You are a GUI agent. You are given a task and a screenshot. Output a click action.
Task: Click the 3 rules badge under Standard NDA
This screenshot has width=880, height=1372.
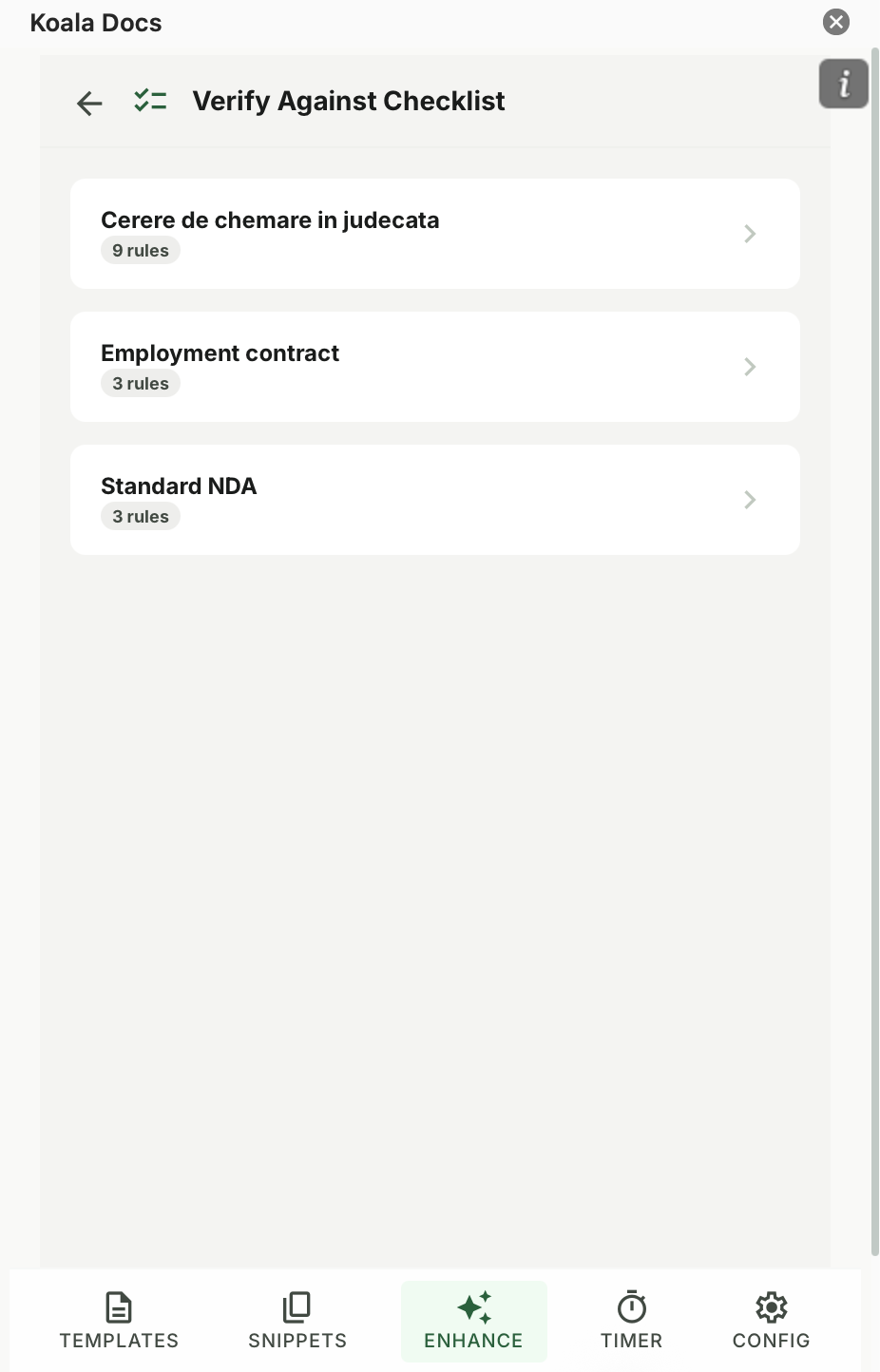pos(140,516)
